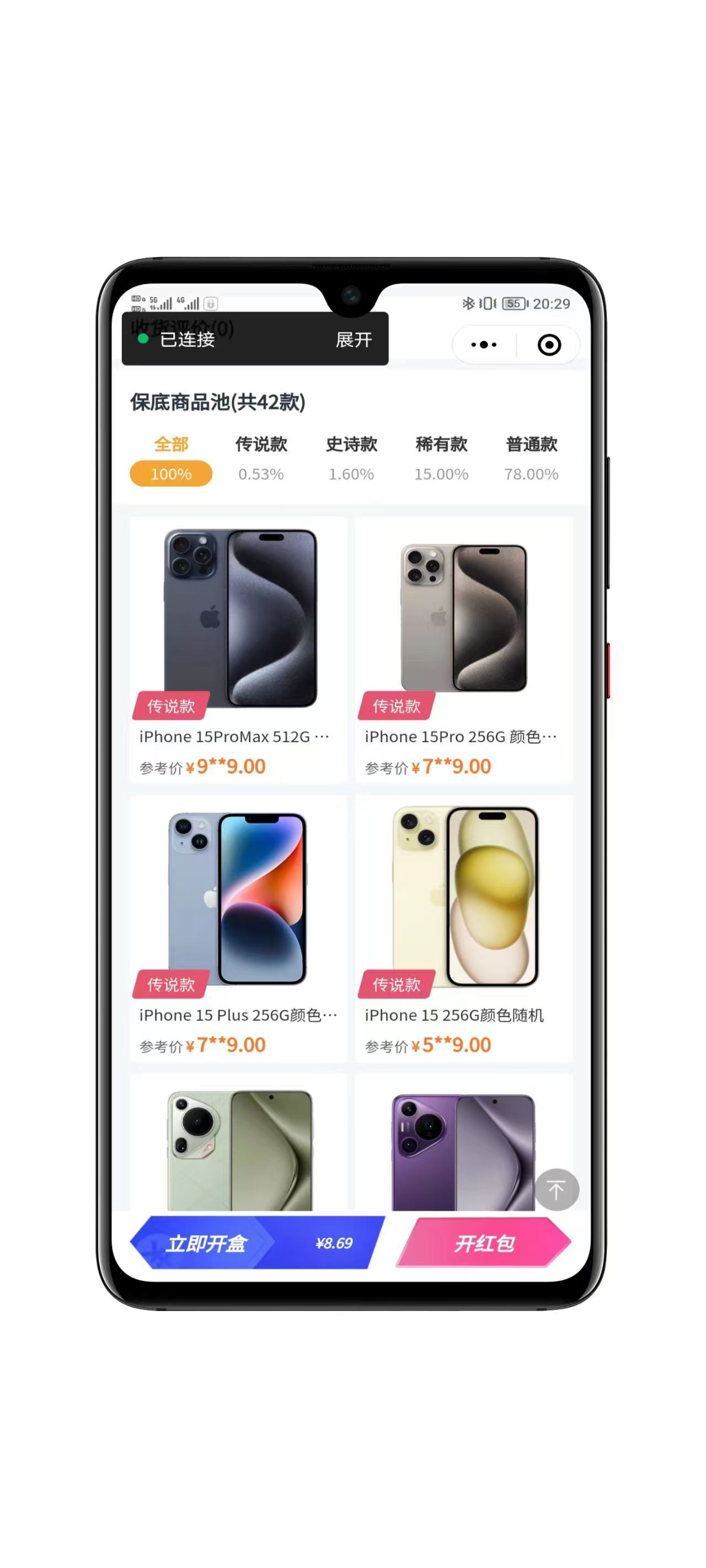This screenshot has width=706, height=1568.
Task: Expand the 已连接 connection banner
Action: 354,340
